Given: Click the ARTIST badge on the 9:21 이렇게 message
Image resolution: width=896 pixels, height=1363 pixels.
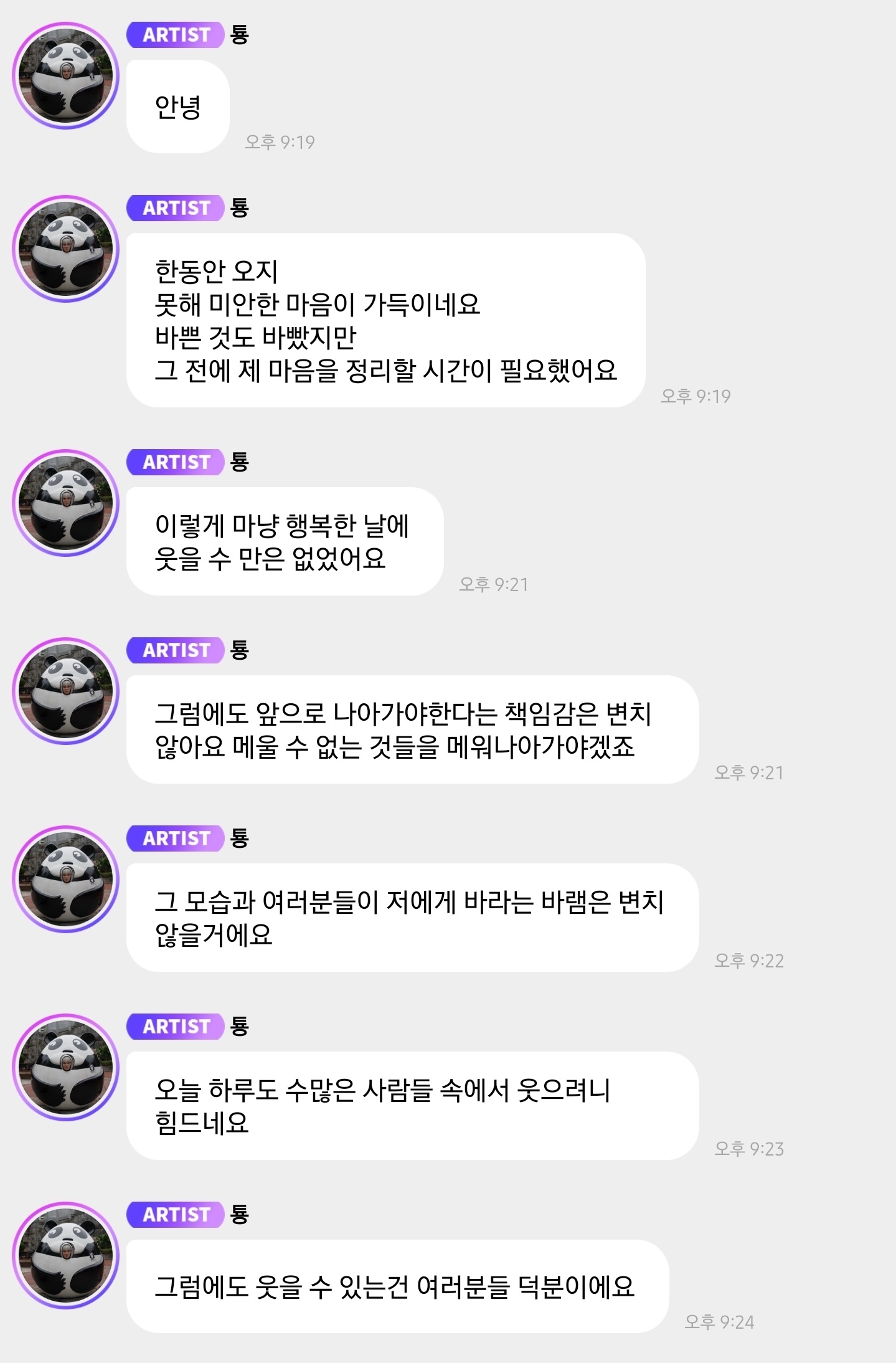Looking at the screenshot, I should point(176,462).
